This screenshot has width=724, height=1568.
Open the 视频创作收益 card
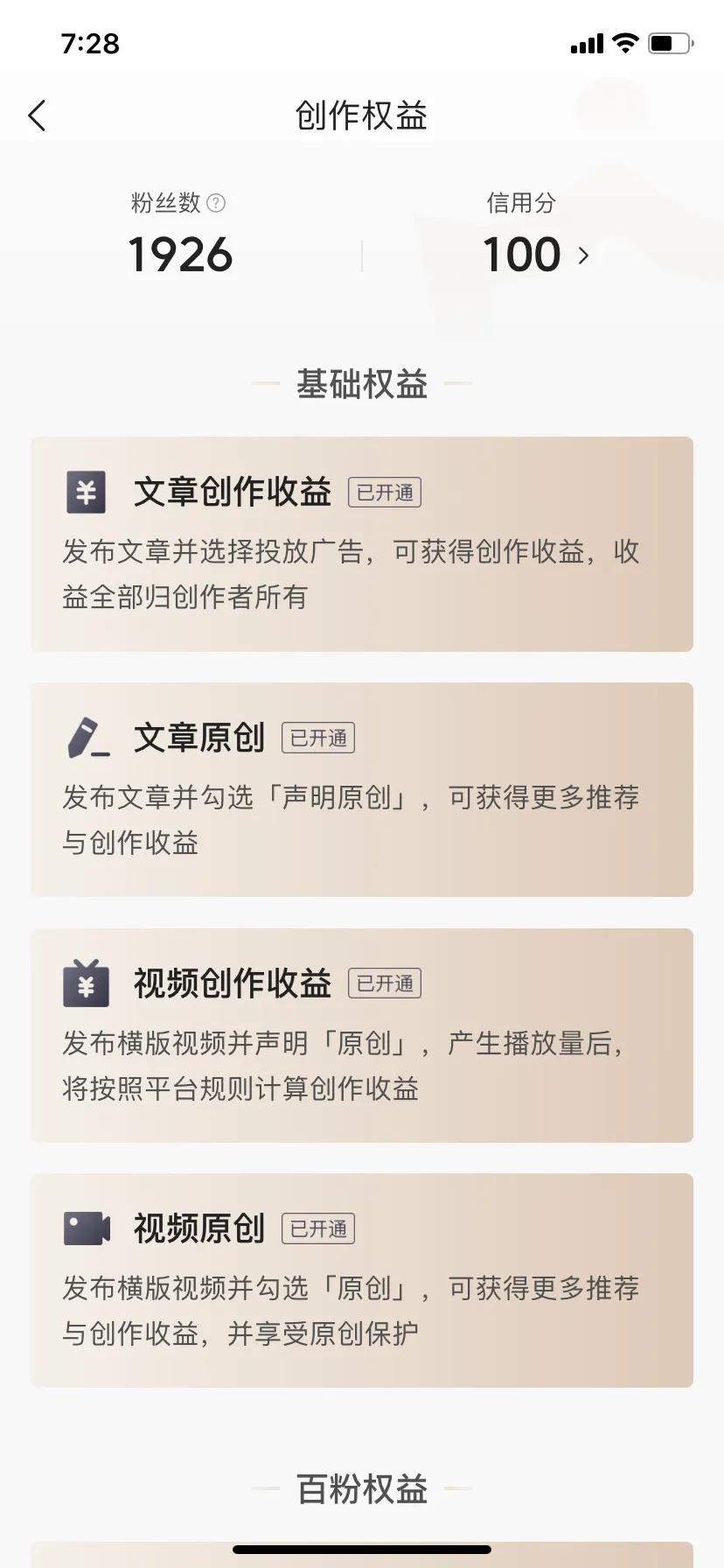[362, 1035]
